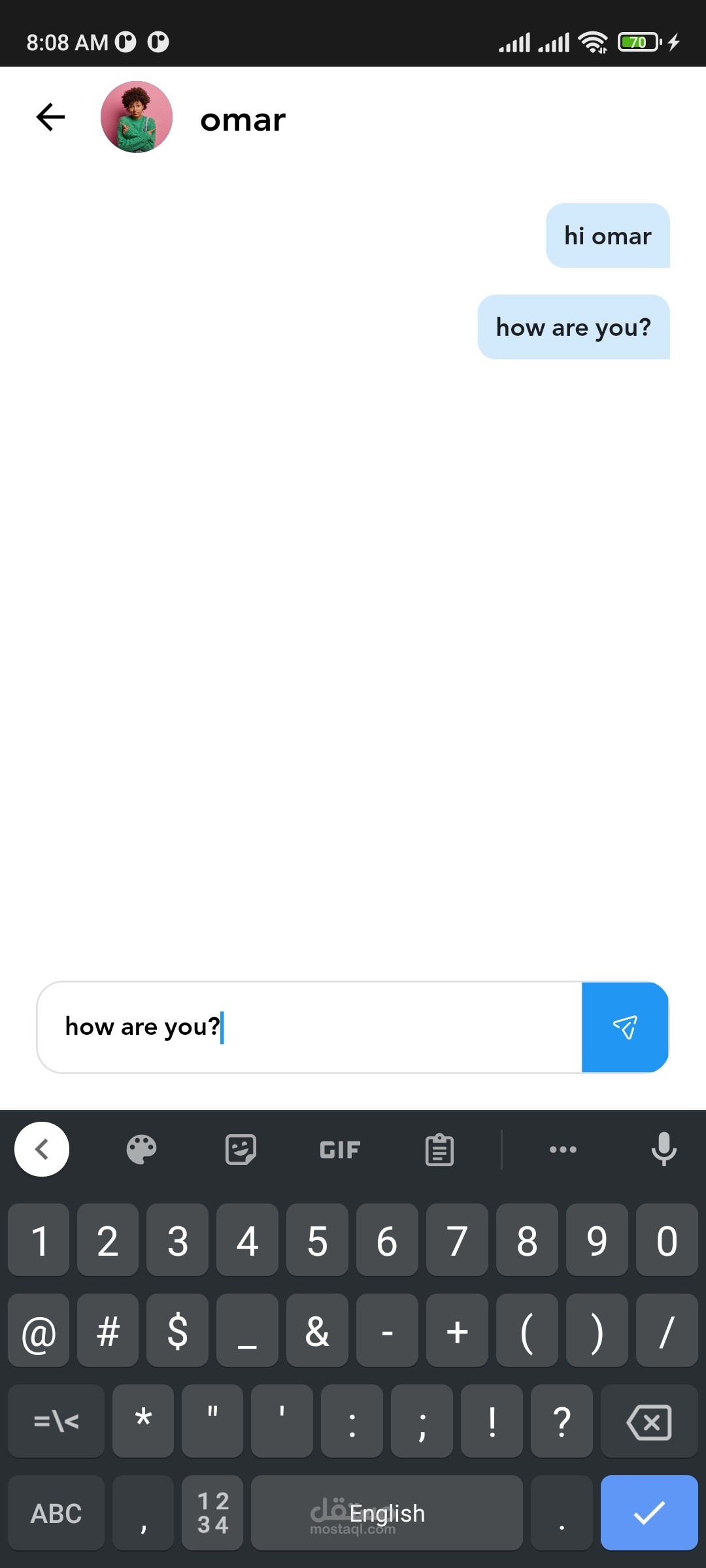Confirm input with the blue checkmark key
The height and width of the screenshot is (1568, 706).
pos(649,1513)
